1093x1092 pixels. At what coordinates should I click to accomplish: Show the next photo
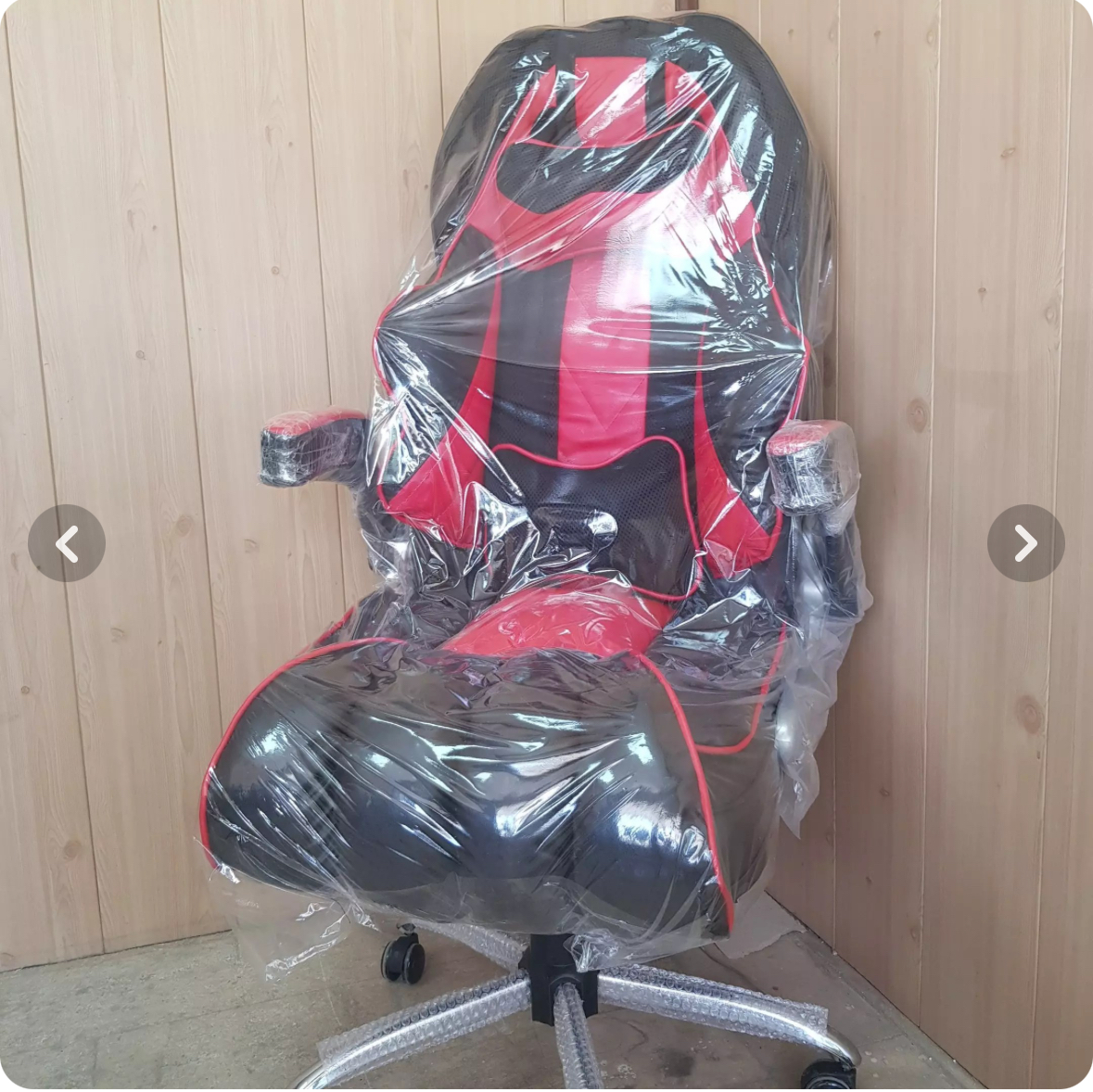coord(1025,543)
